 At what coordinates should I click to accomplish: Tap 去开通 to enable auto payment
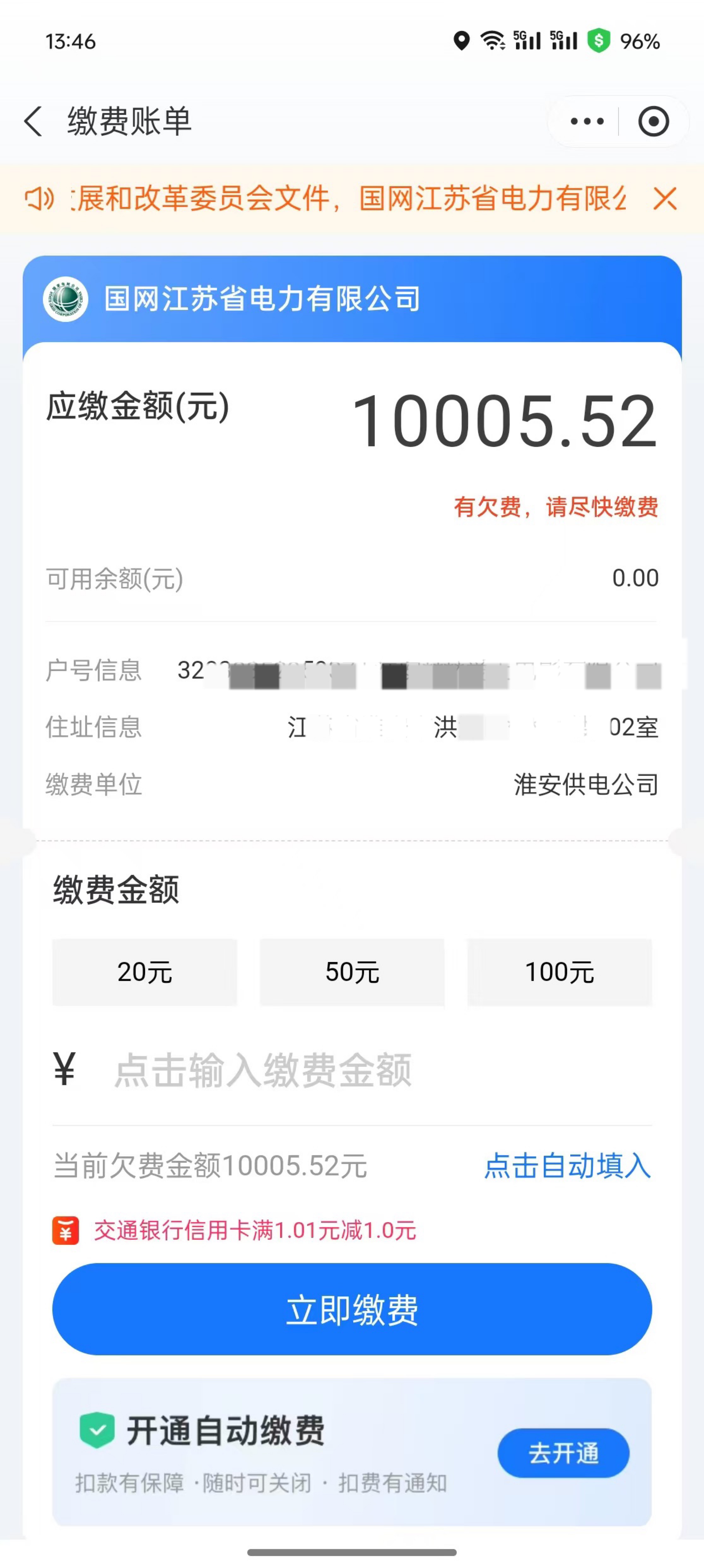tap(563, 1452)
